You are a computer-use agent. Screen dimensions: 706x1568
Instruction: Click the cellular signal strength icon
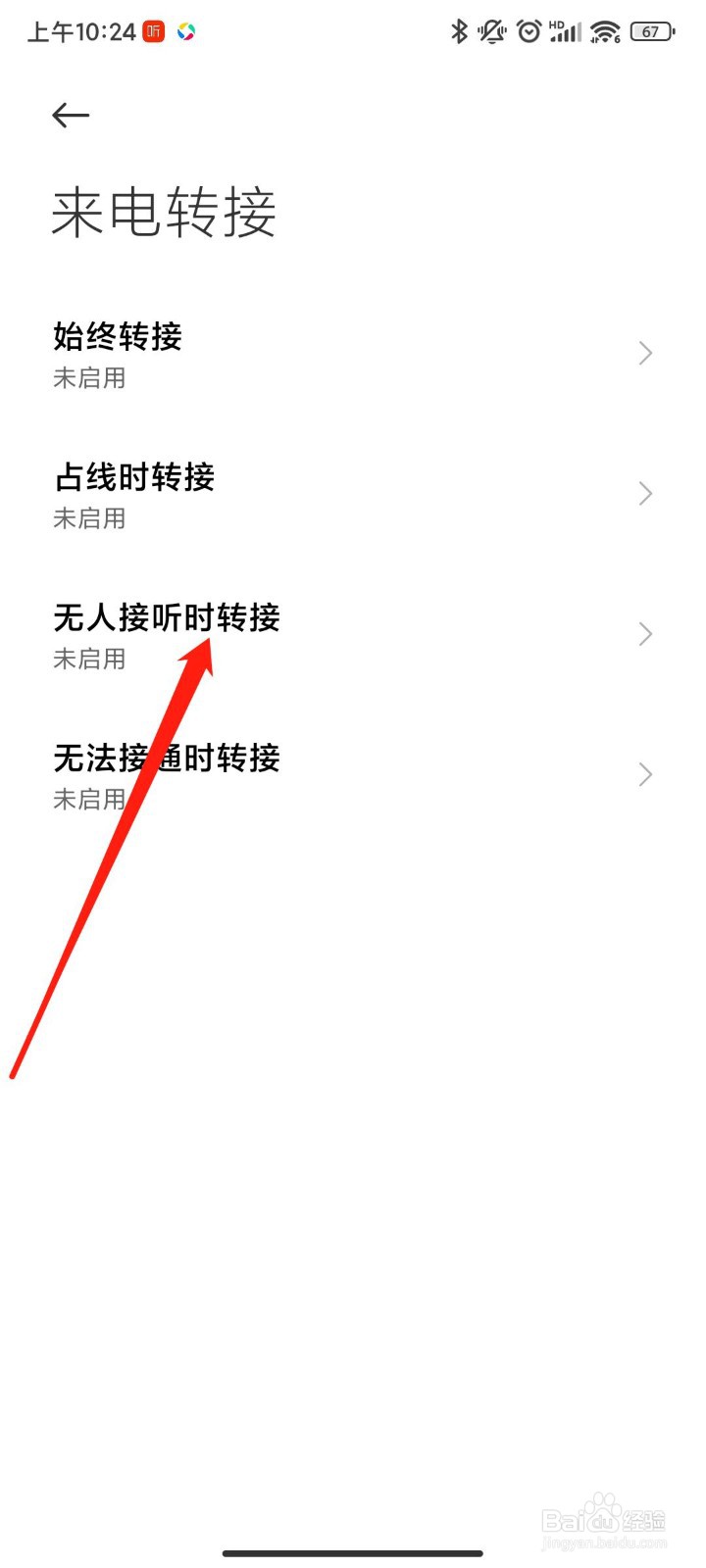[x=565, y=30]
